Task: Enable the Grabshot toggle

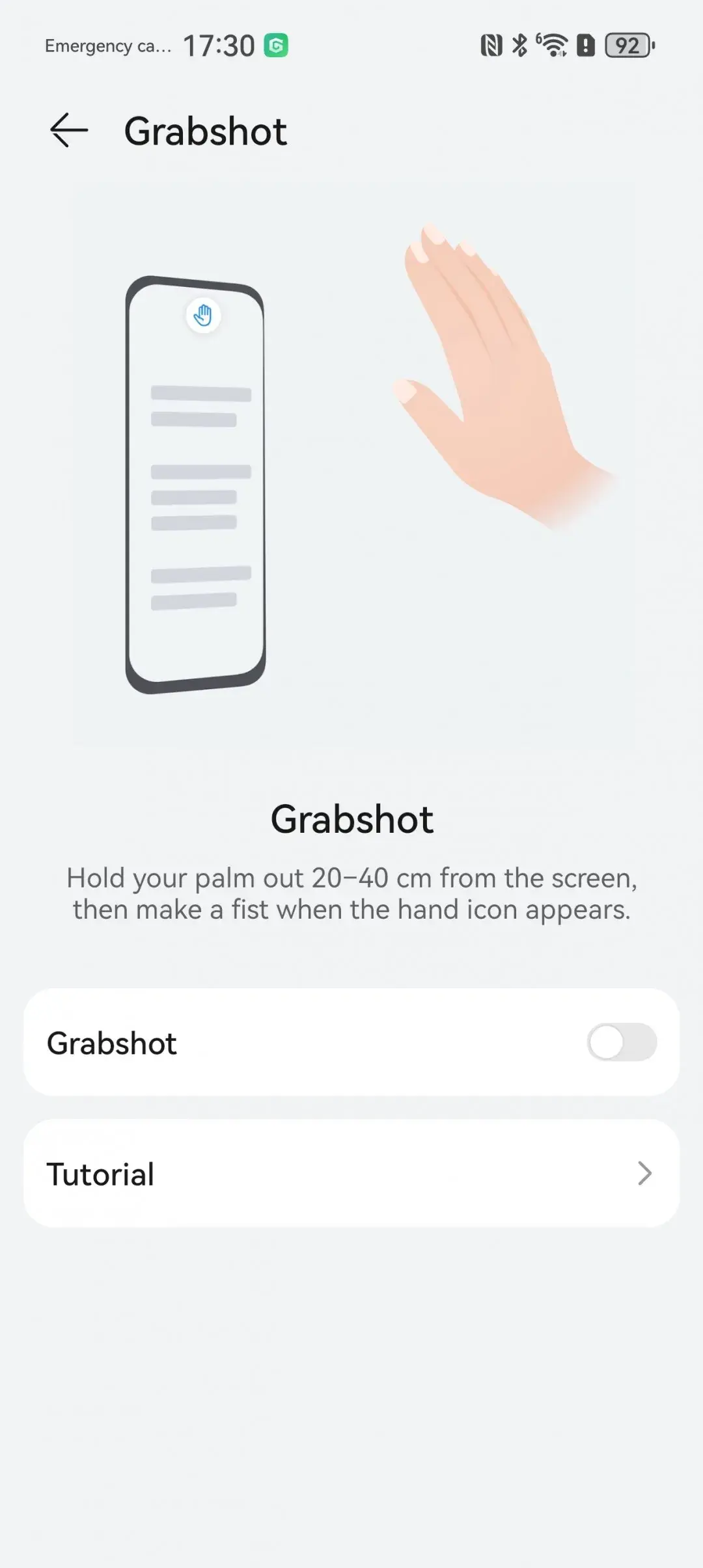Action: [x=621, y=1042]
